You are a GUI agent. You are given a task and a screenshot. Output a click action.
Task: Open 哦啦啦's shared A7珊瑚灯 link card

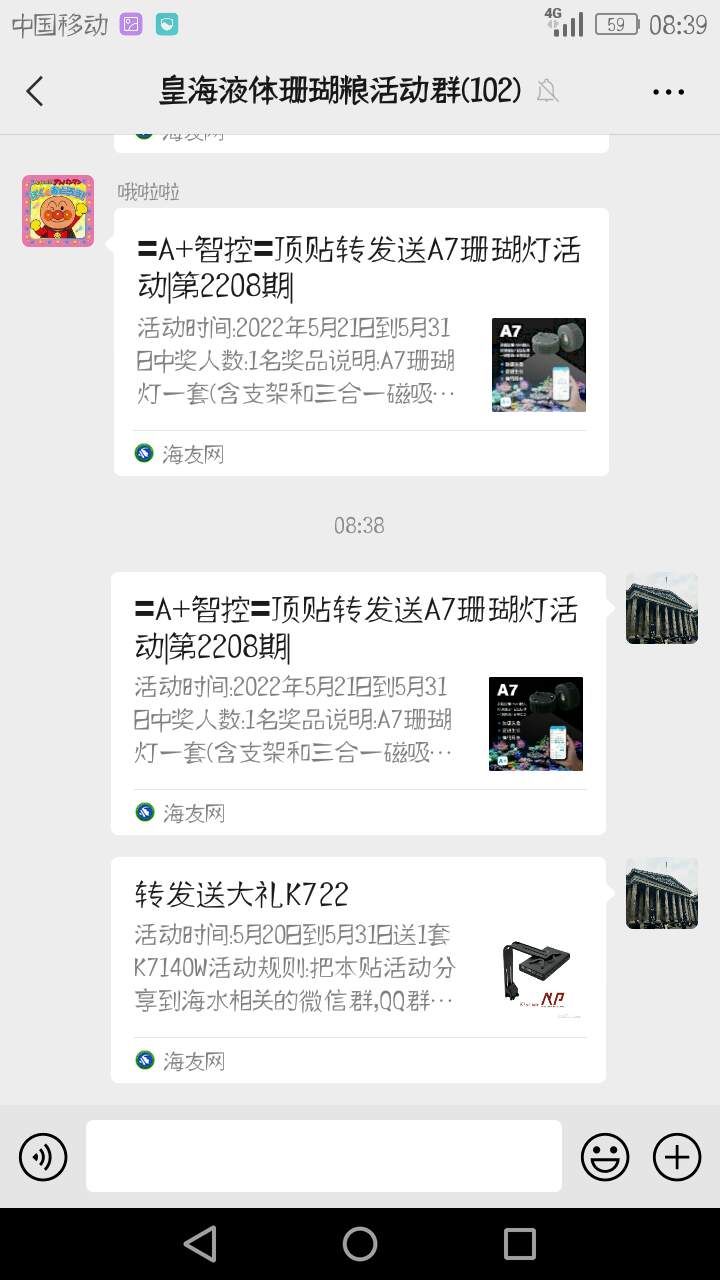[360, 340]
